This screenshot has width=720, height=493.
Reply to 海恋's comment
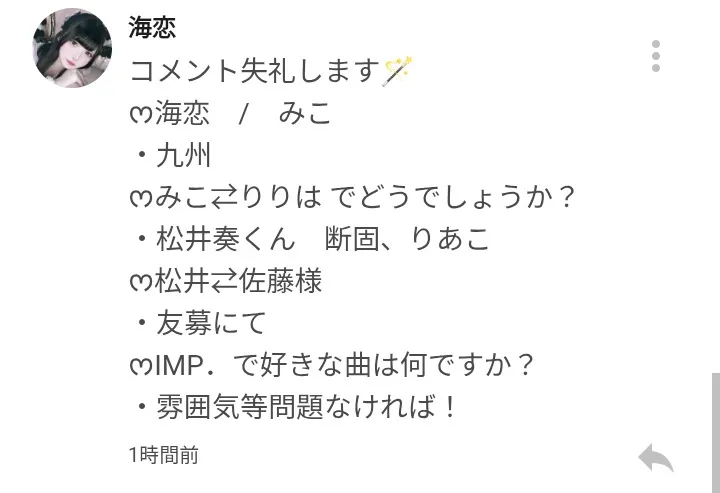(656, 458)
